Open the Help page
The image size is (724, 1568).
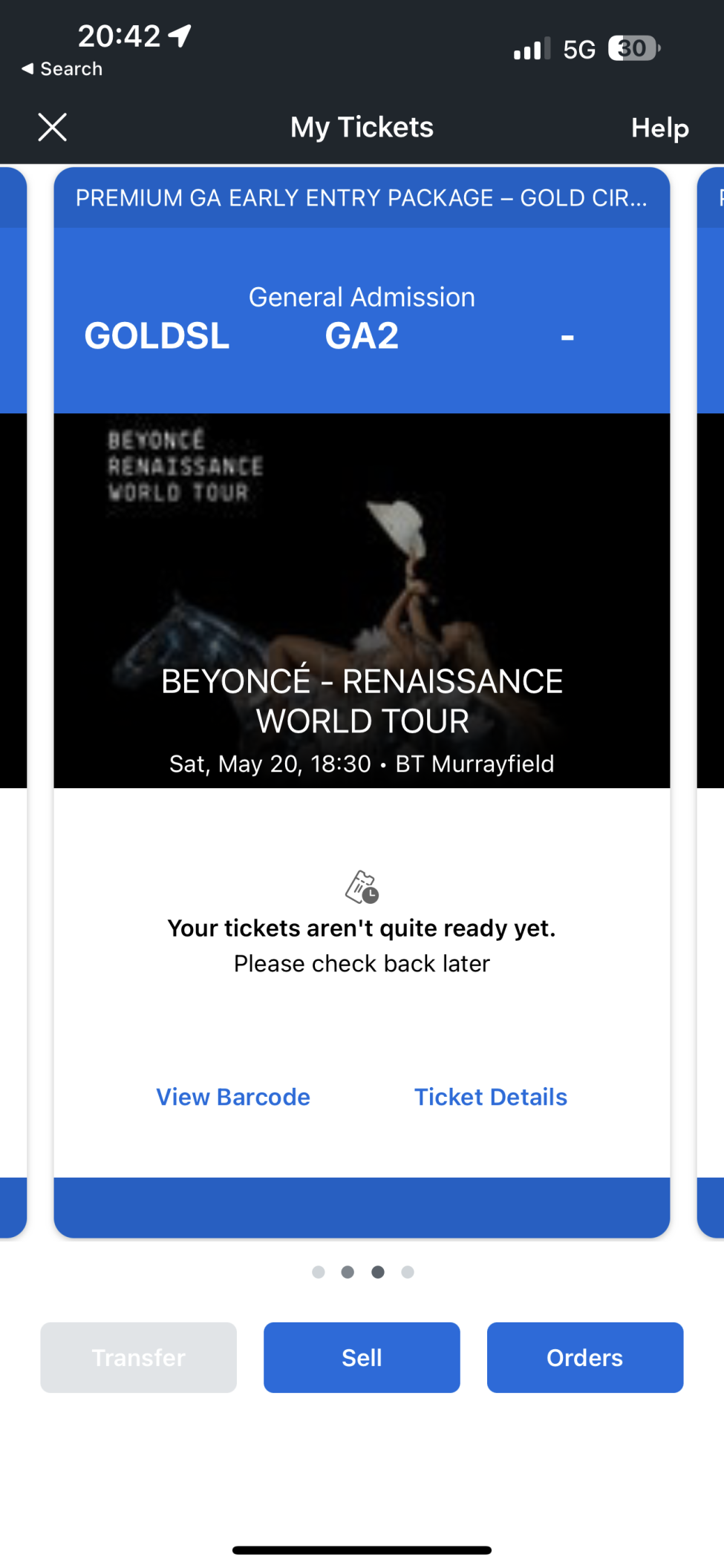coord(659,128)
